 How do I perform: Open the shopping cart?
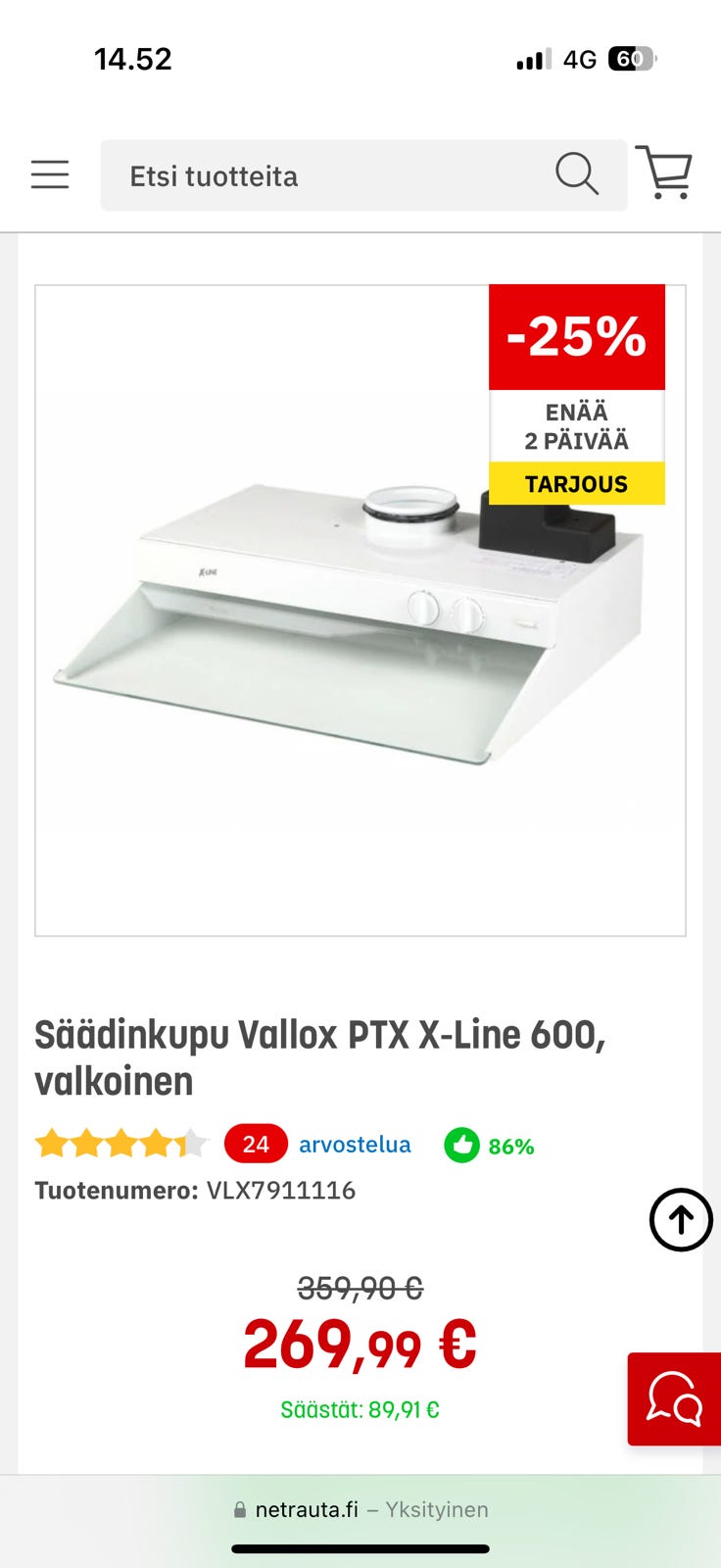pyautogui.click(x=667, y=174)
